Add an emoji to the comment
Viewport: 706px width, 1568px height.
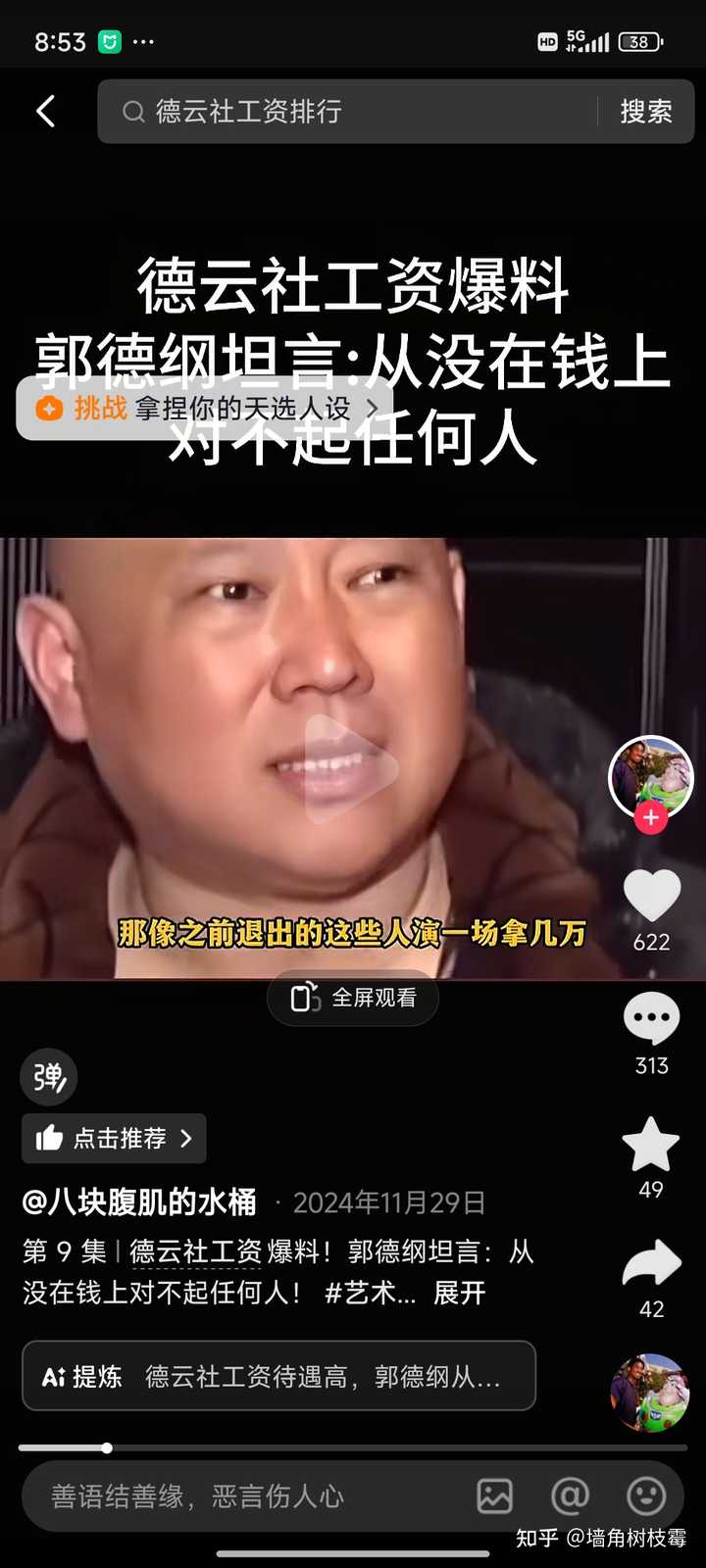click(646, 1496)
